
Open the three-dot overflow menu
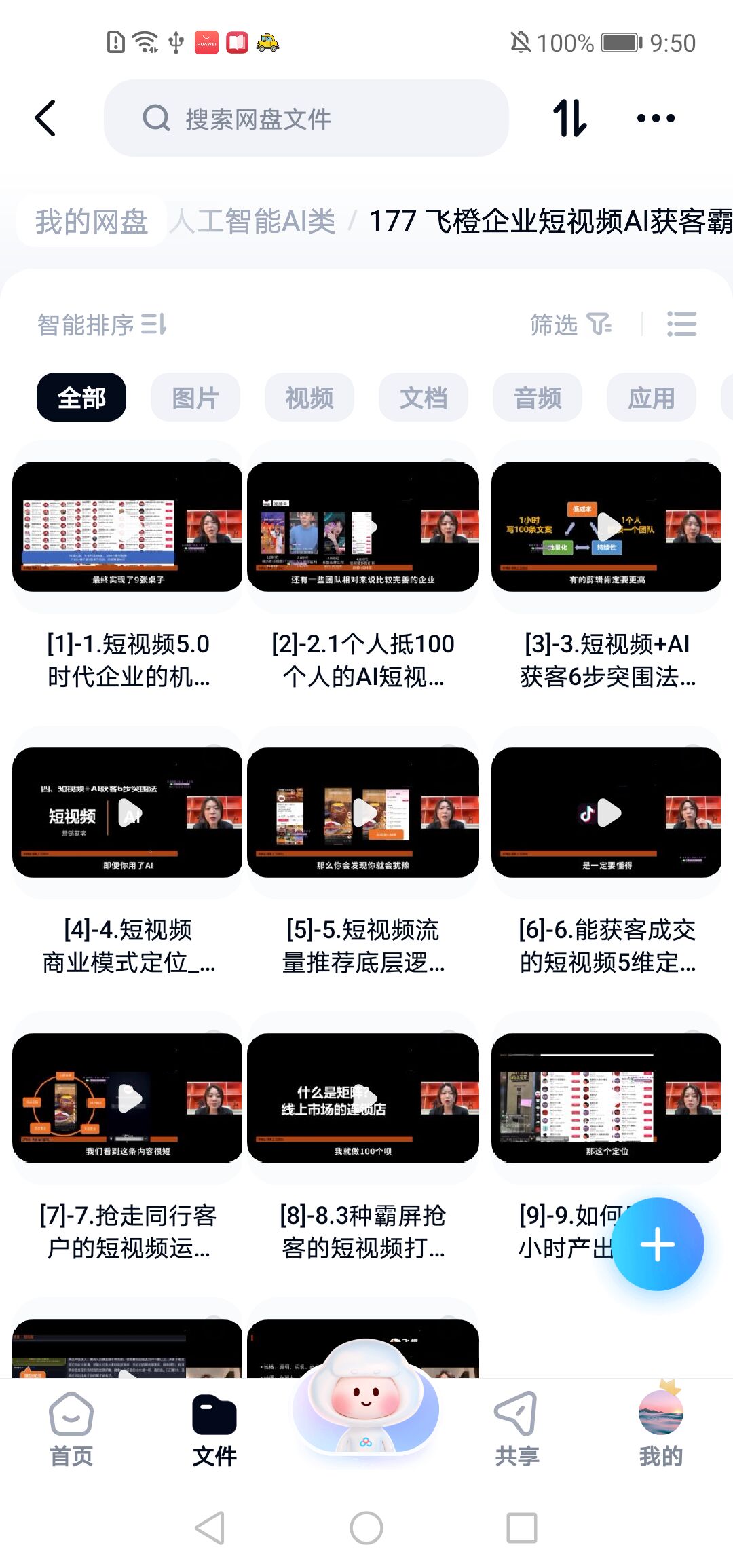click(656, 118)
